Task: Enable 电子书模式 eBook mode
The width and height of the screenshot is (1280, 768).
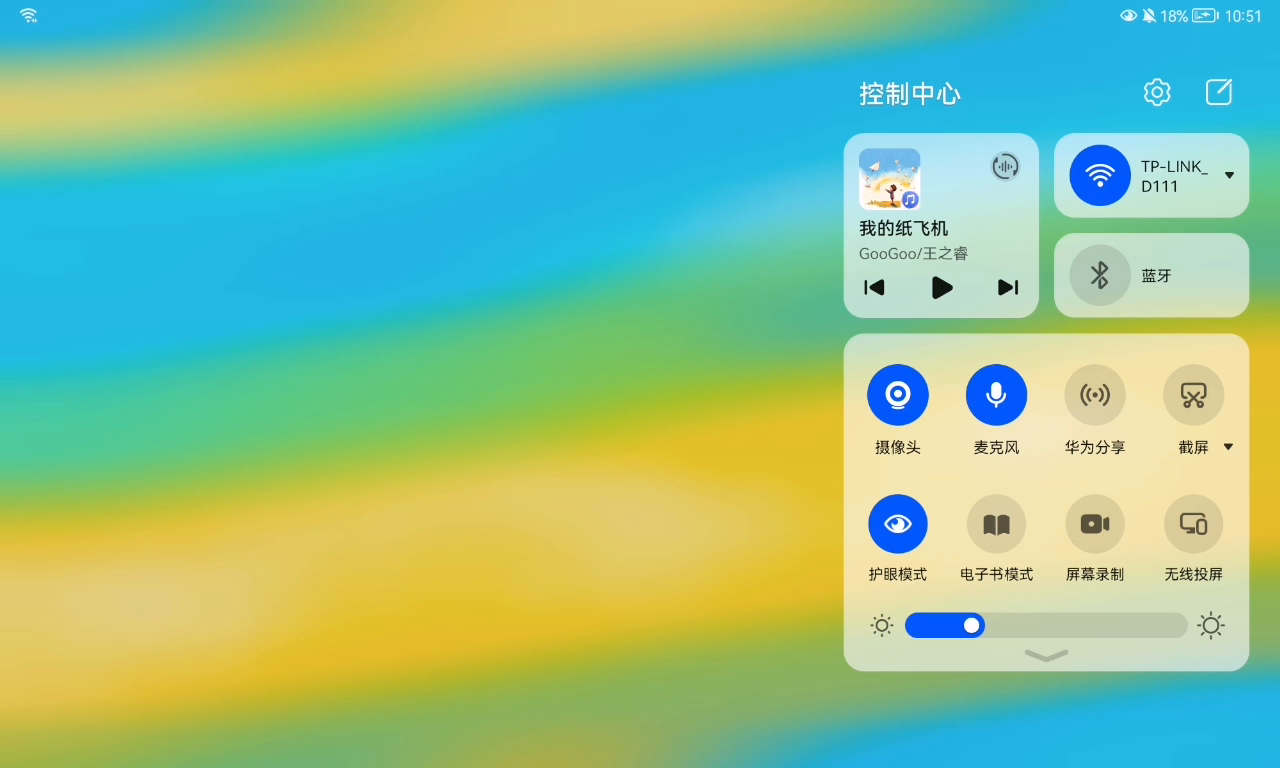Action: (x=996, y=523)
